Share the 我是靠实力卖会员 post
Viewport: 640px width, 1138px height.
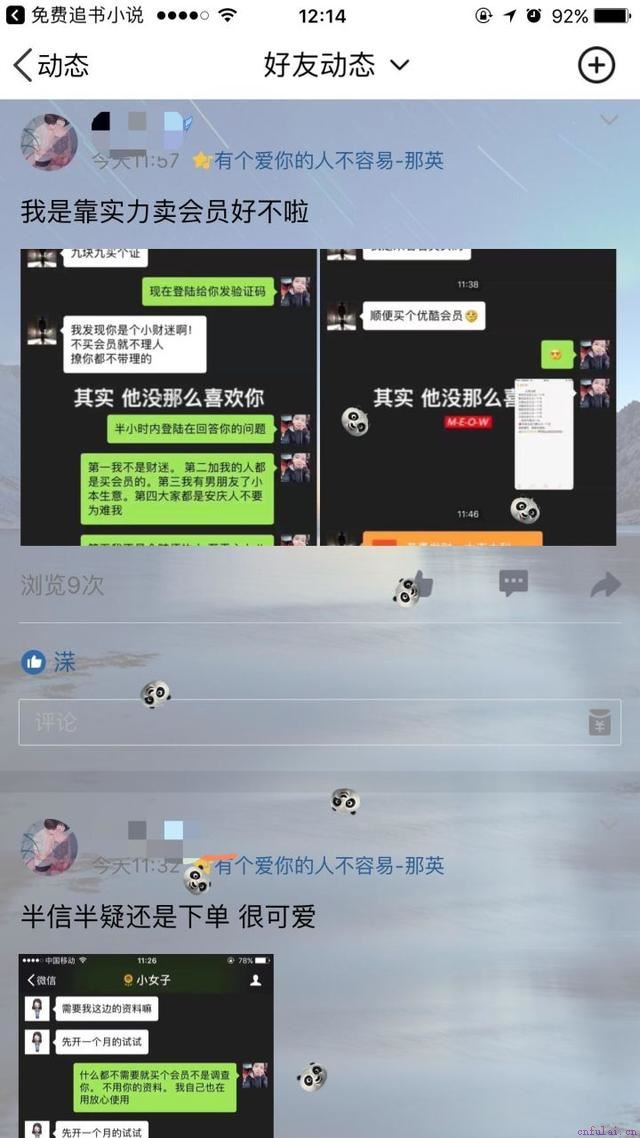click(x=605, y=584)
